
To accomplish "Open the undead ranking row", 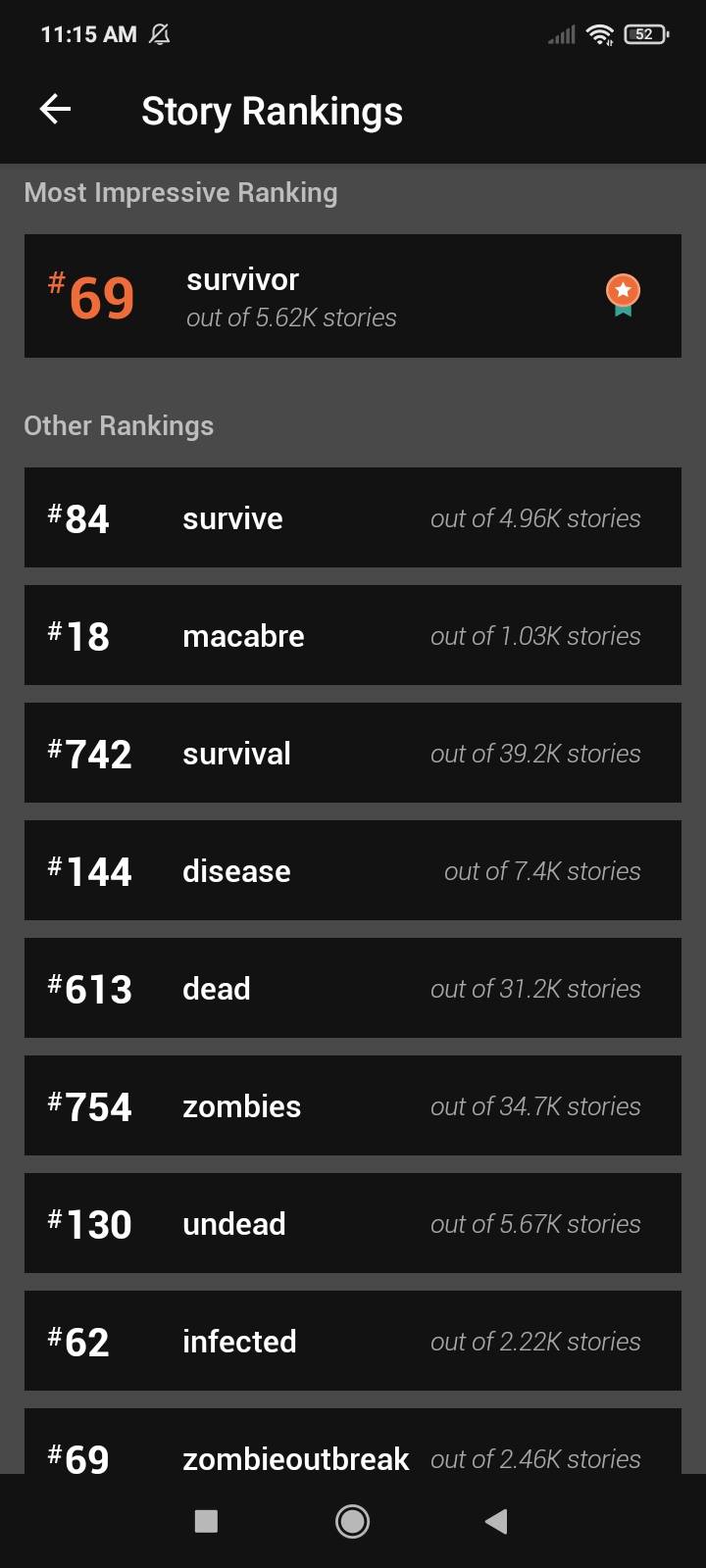I will (x=352, y=1223).
